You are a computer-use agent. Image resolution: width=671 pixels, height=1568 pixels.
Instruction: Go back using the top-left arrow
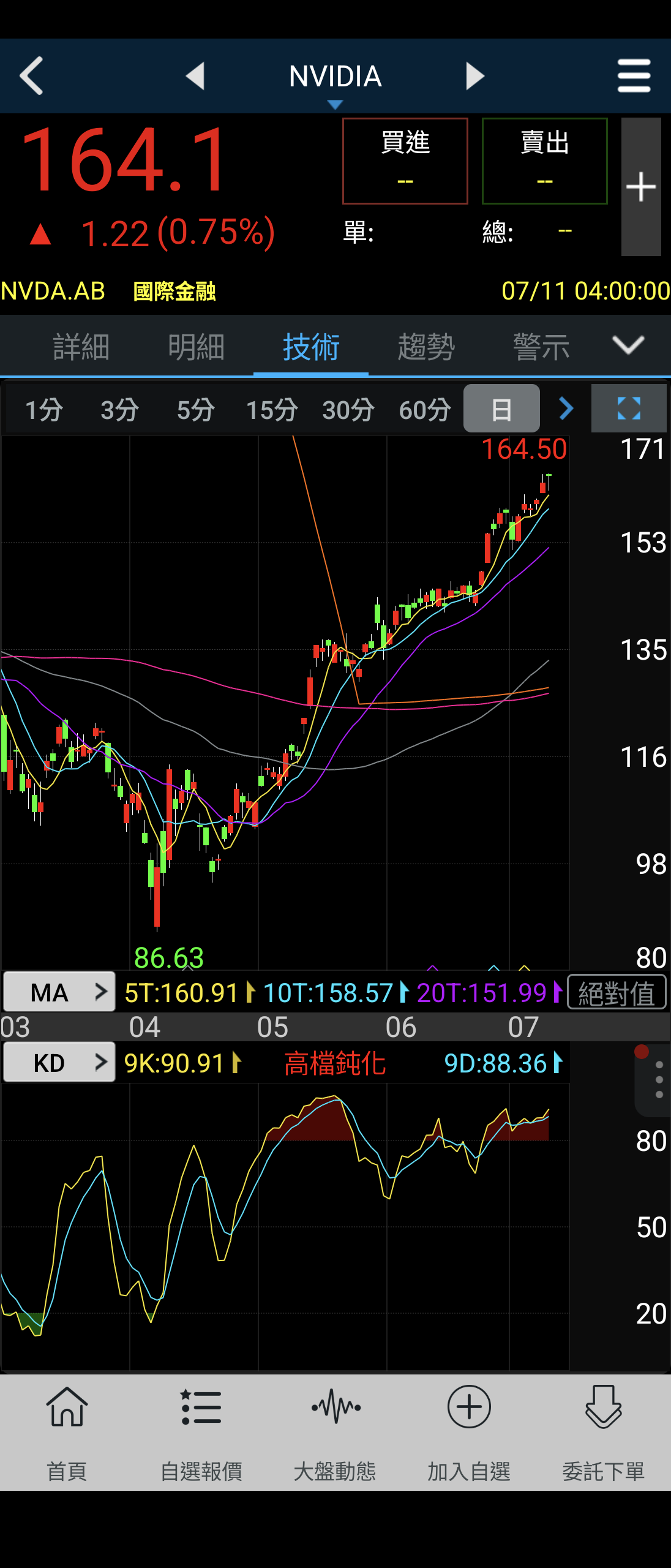(x=32, y=76)
